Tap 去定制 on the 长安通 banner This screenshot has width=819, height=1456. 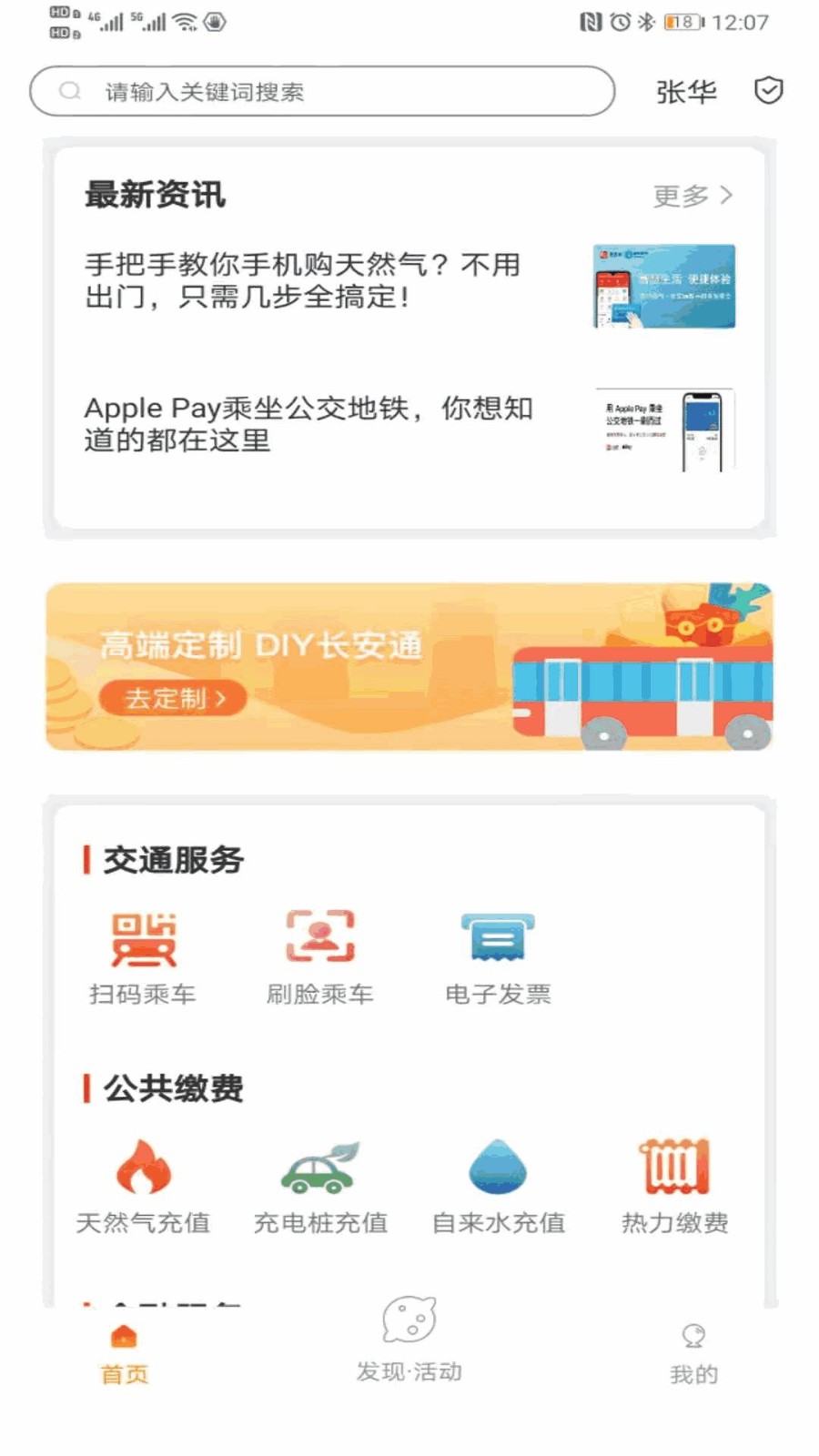[173, 698]
